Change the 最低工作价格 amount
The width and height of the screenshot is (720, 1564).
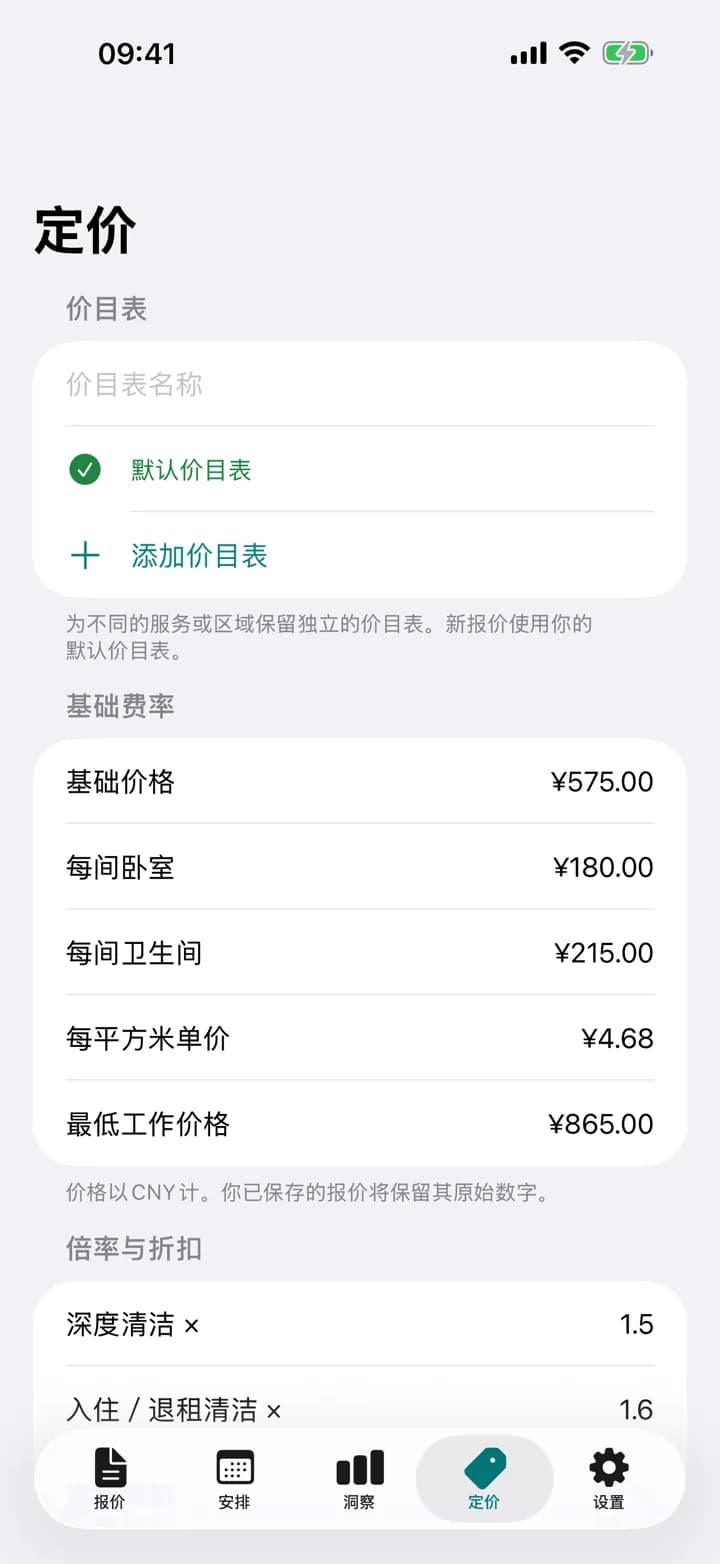click(601, 1124)
